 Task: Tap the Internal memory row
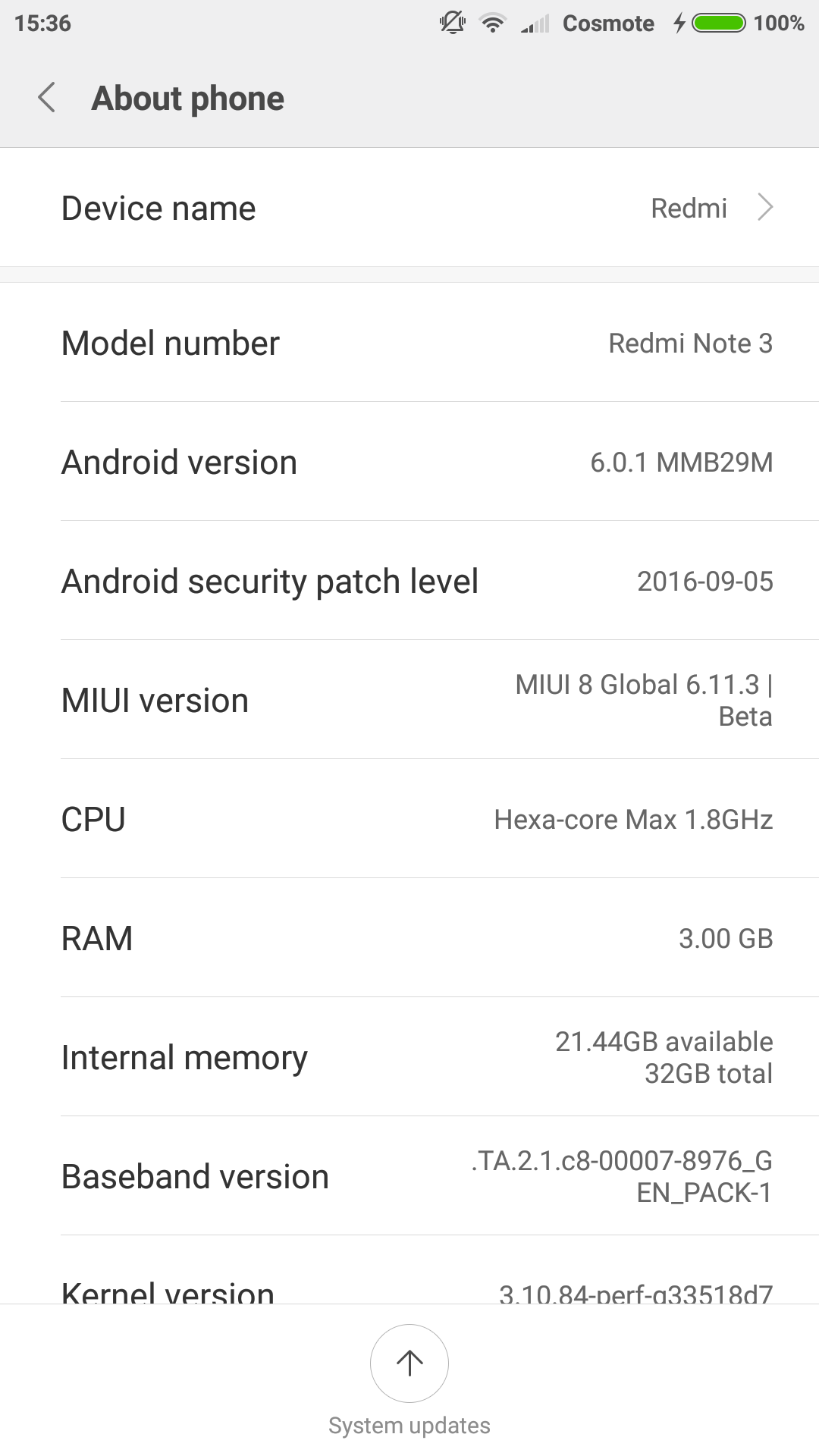pos(409,1057)
